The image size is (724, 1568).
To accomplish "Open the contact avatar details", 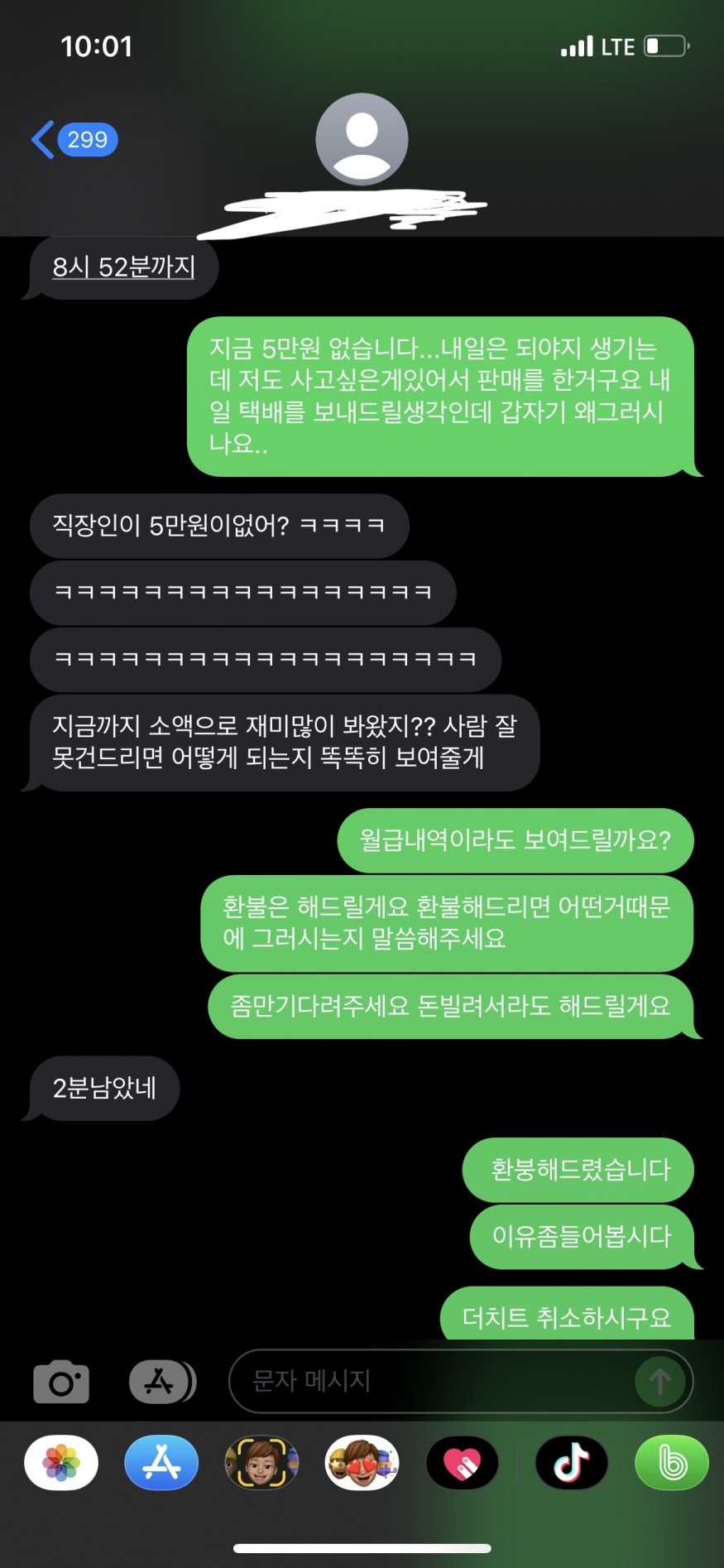I will pyautogui.click(x=362, y=139).
